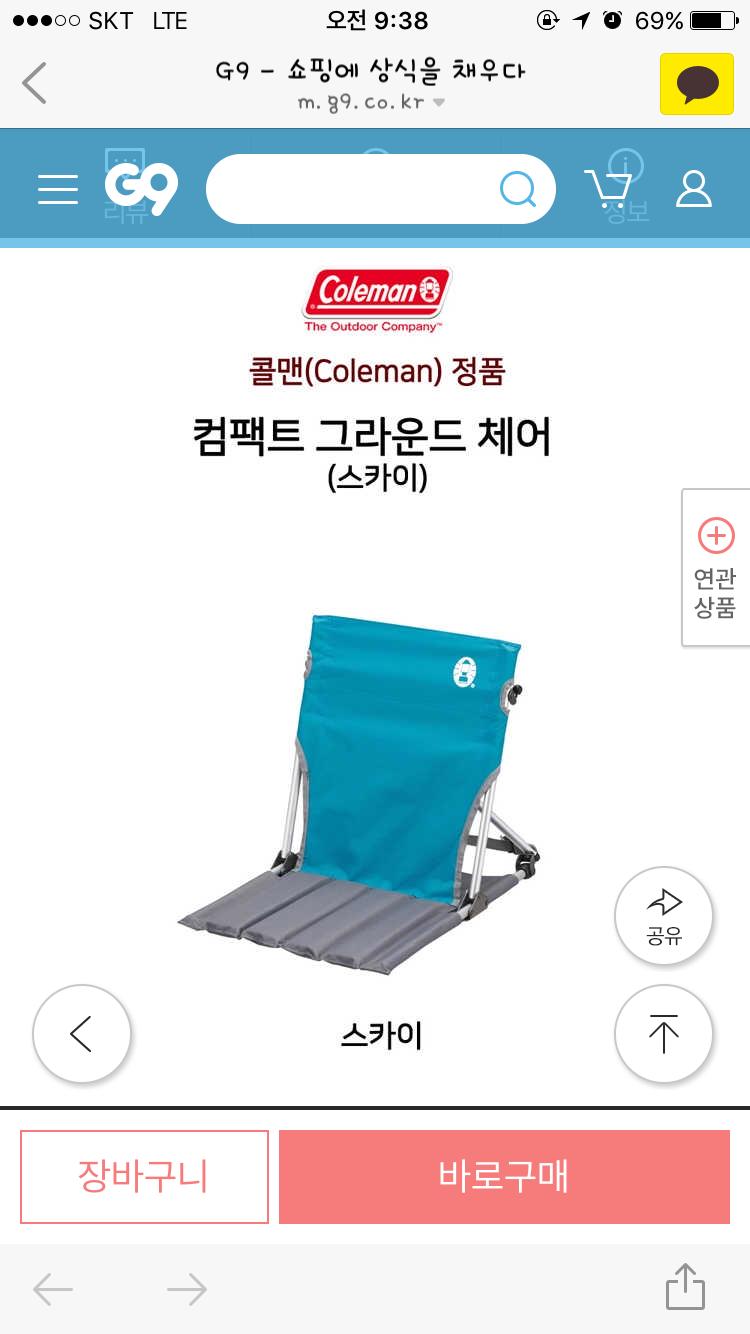
Task: Open my account profile
Action: click(693, 189)
